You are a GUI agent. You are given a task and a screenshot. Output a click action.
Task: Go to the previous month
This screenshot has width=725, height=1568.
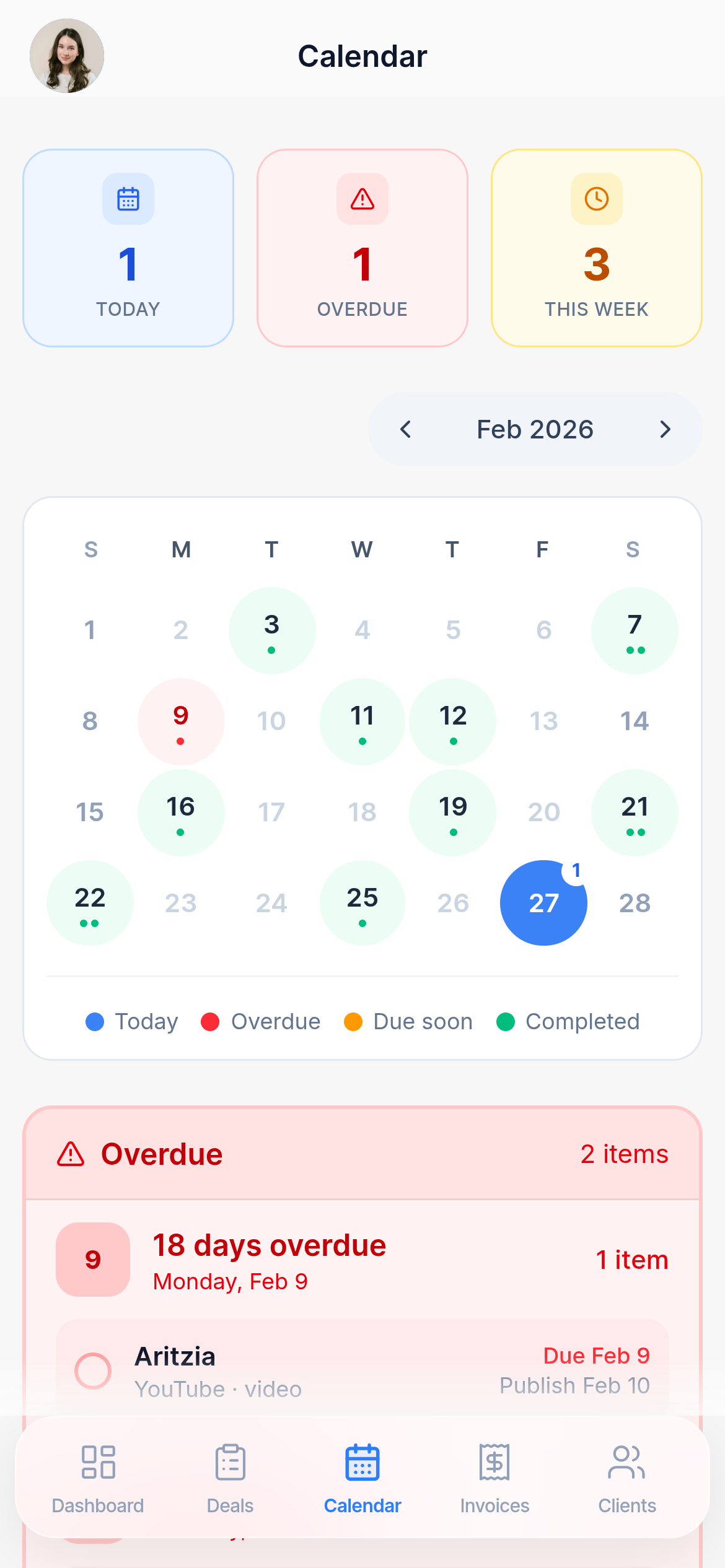coord(406,429)
